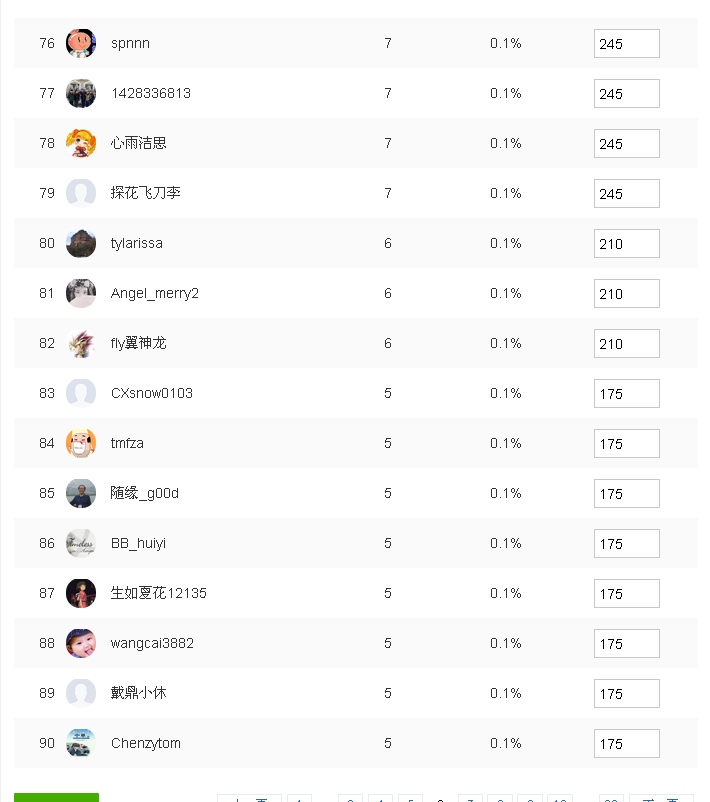Edit the 210 value field for tylarissa
This screenshot has height=802, width=710.
[x=627, y=243]
